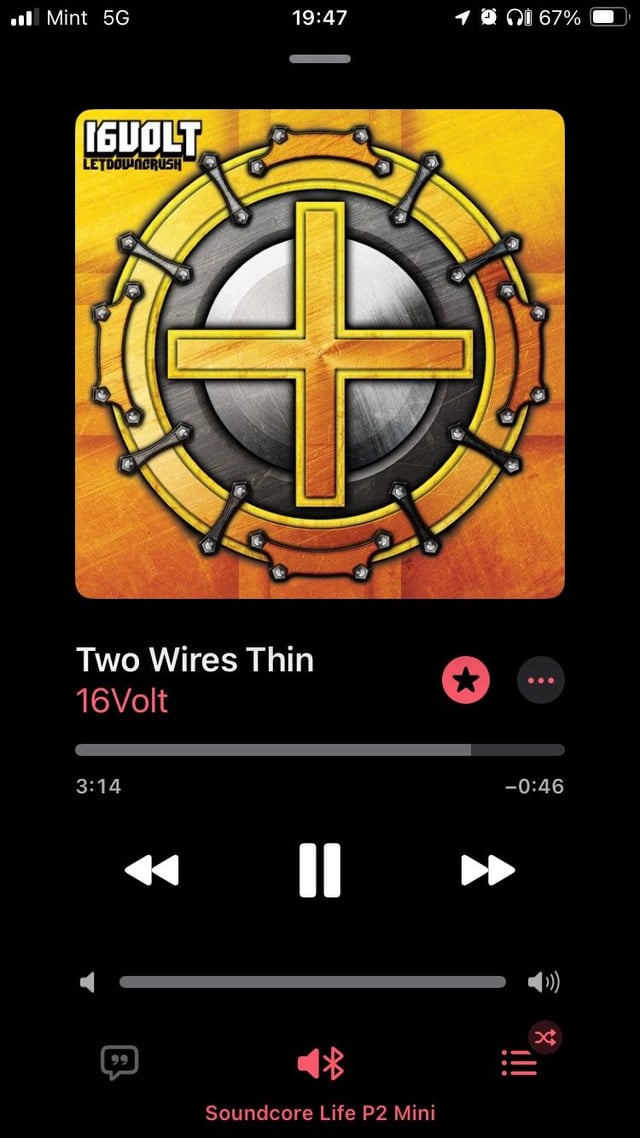
Task: Open the Soundcore audio output picker
Action: (320, 1064)
